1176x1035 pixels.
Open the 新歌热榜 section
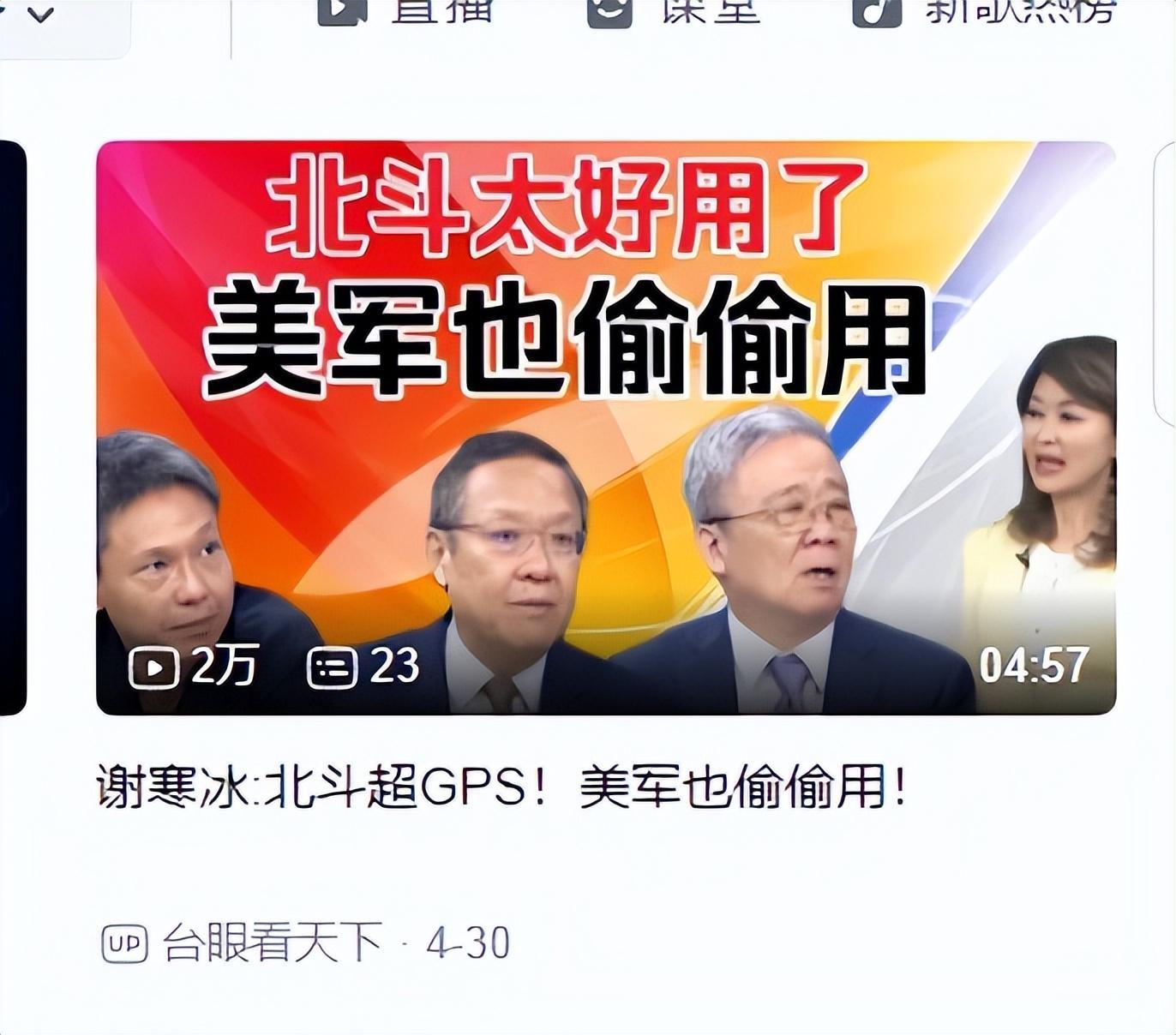pos(1018,10)
